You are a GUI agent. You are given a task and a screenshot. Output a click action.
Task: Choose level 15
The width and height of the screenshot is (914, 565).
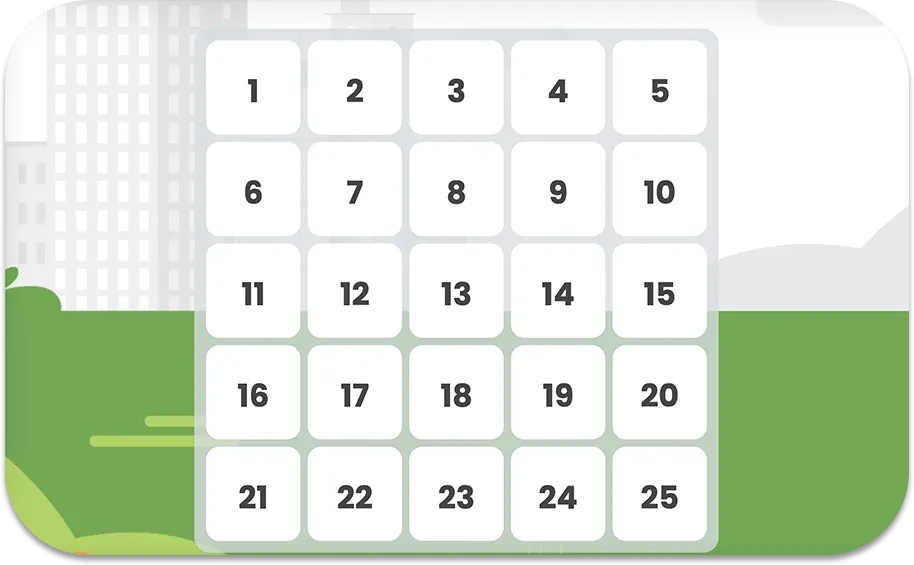click(659, 292)
